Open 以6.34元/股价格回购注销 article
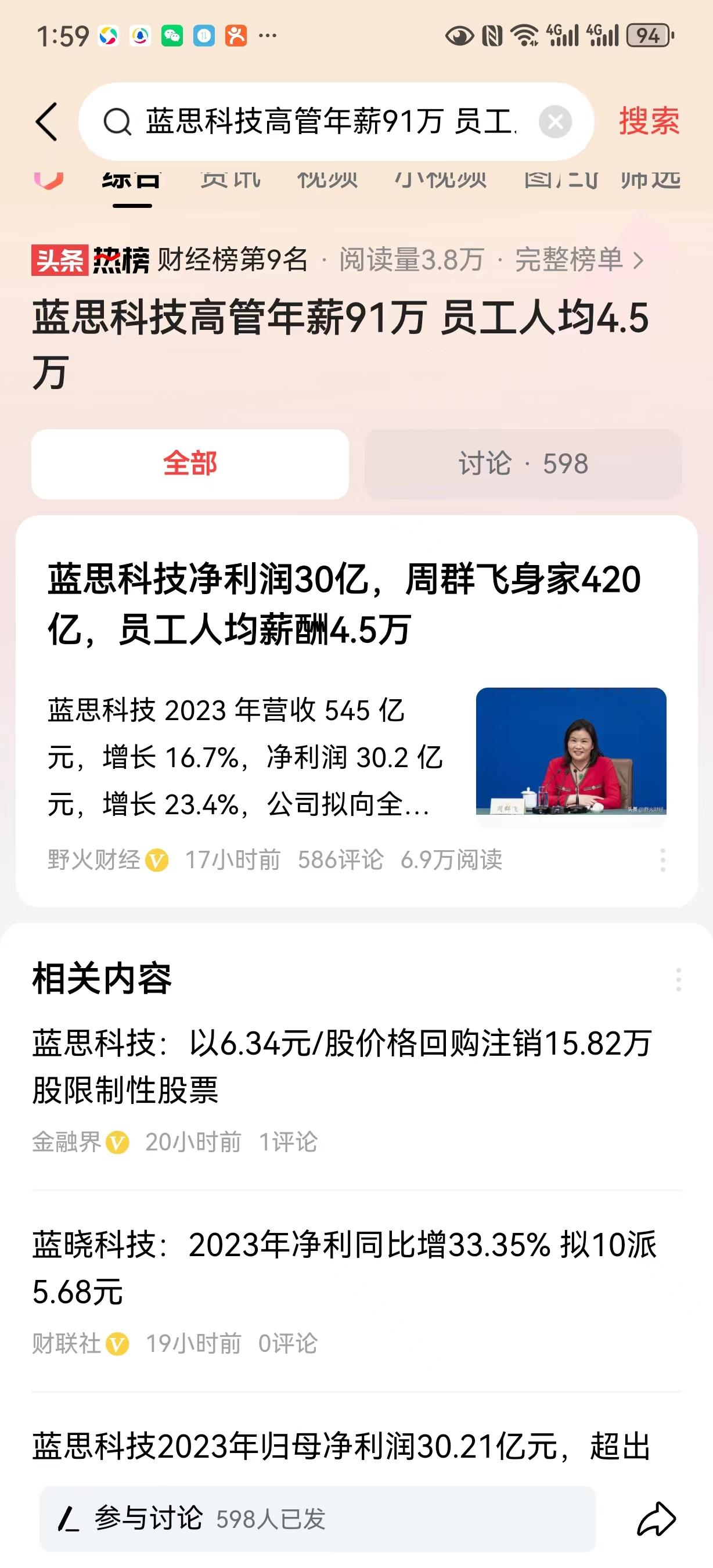Image resolution: width=713 pixels, height=1568 pixels. (x=341, y=1066)
